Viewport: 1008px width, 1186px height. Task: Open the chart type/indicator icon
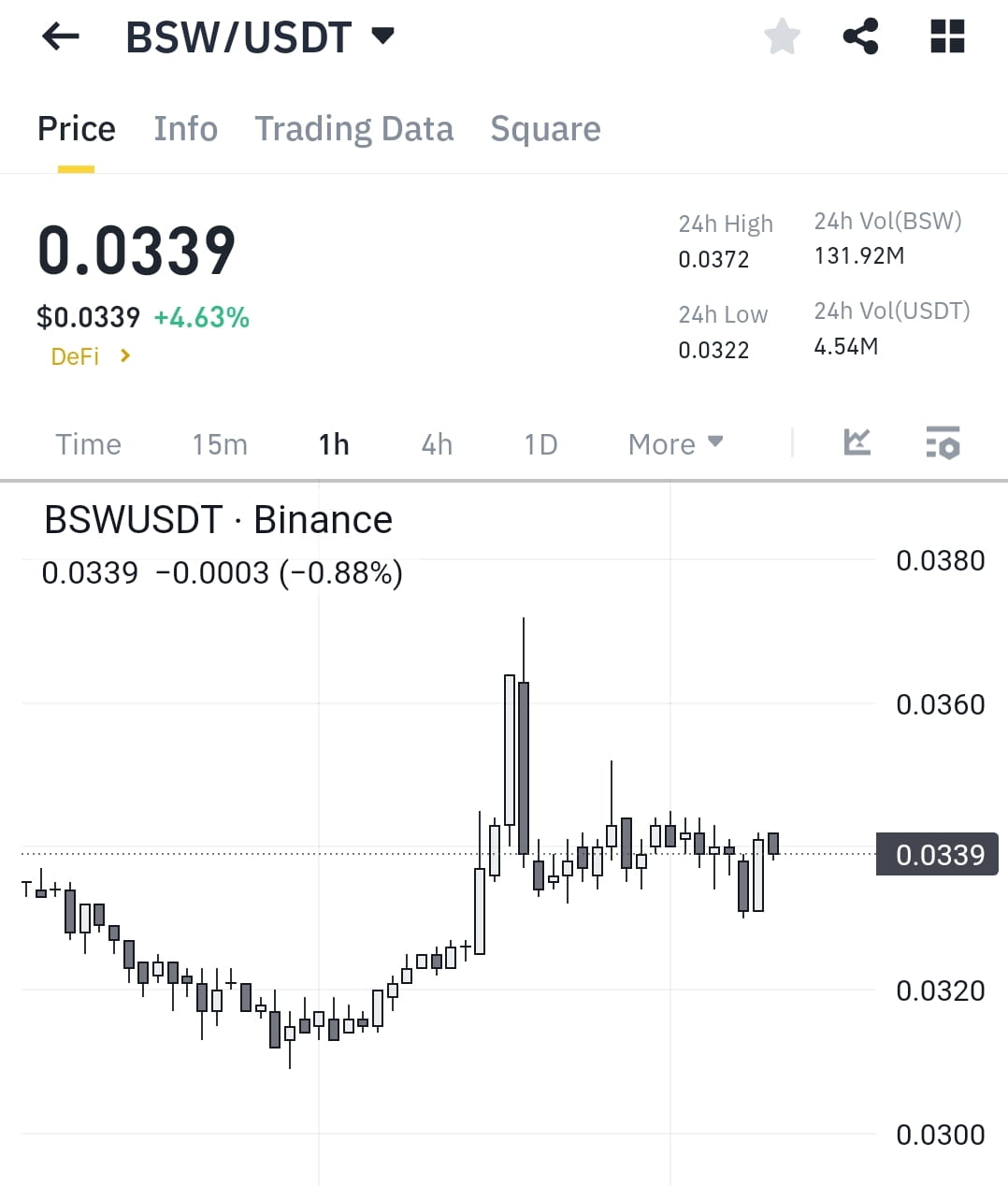tap(857, 443)
